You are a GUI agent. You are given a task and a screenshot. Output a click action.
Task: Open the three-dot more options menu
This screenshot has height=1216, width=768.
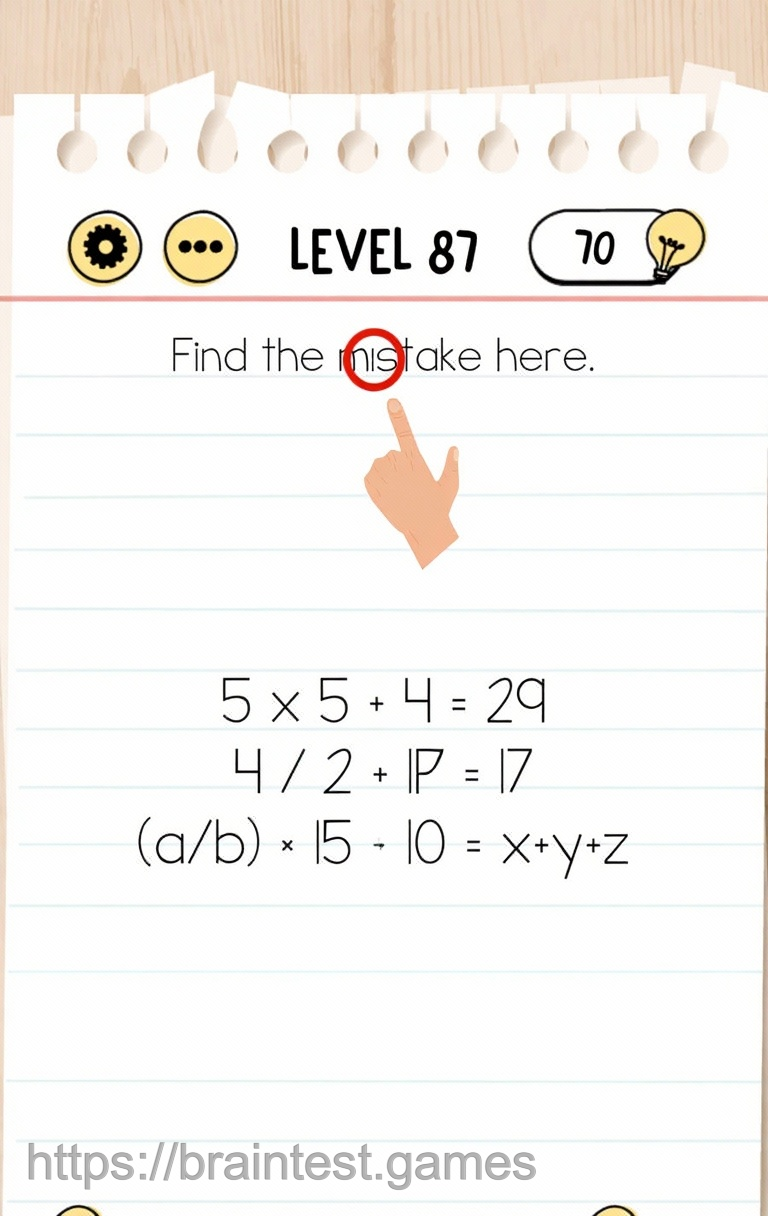[200, 247]
